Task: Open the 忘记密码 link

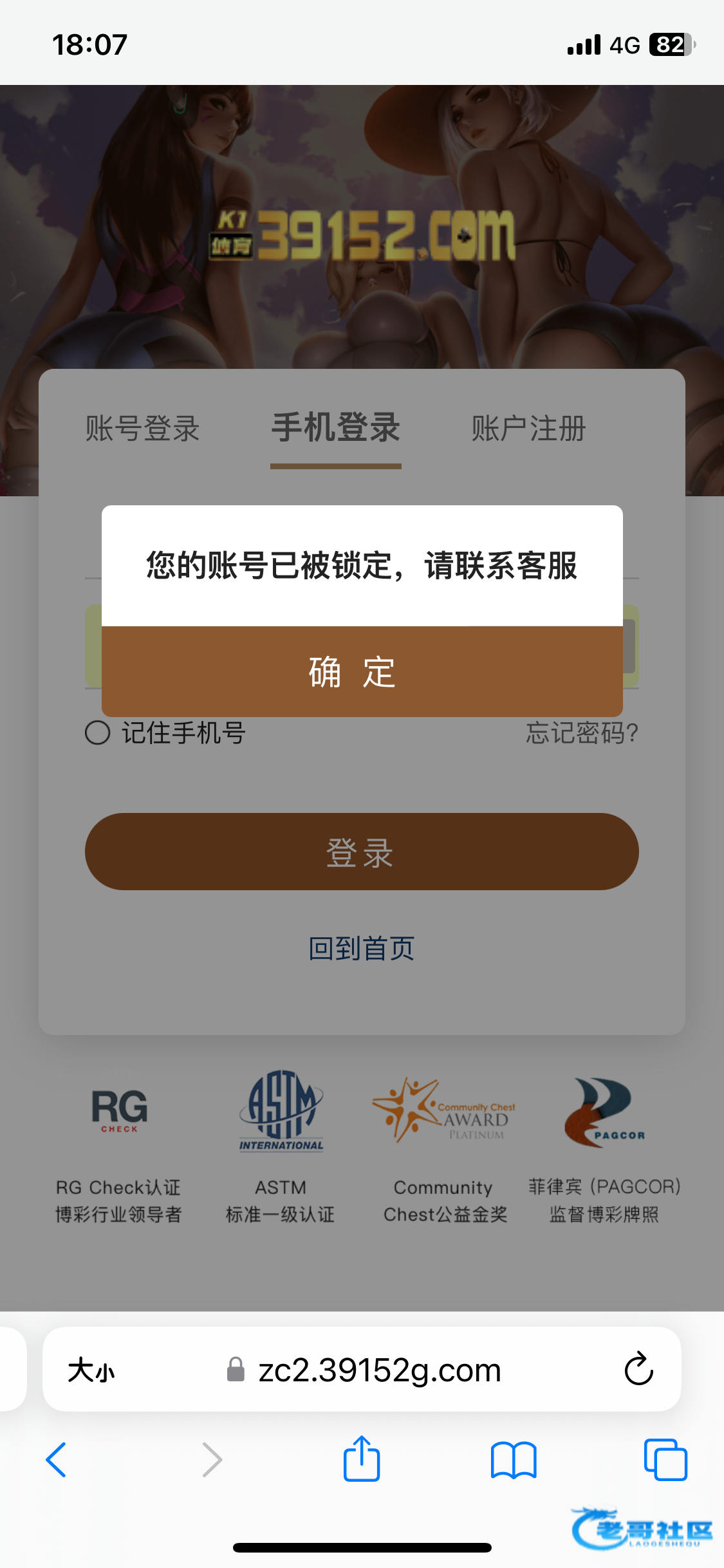Action: [x=582, y=733]
